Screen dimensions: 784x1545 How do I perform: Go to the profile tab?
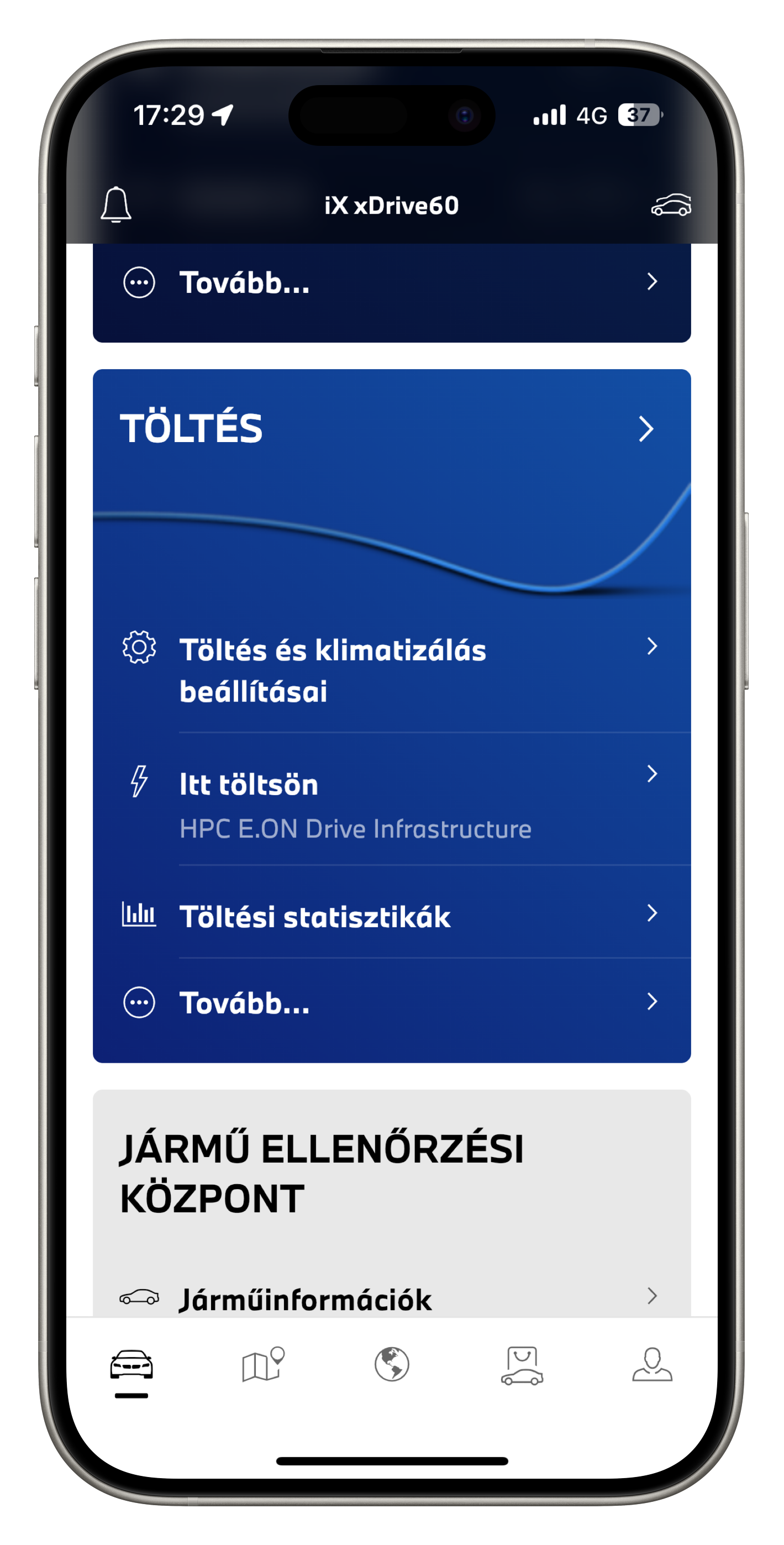click(x=652, y=1364)
